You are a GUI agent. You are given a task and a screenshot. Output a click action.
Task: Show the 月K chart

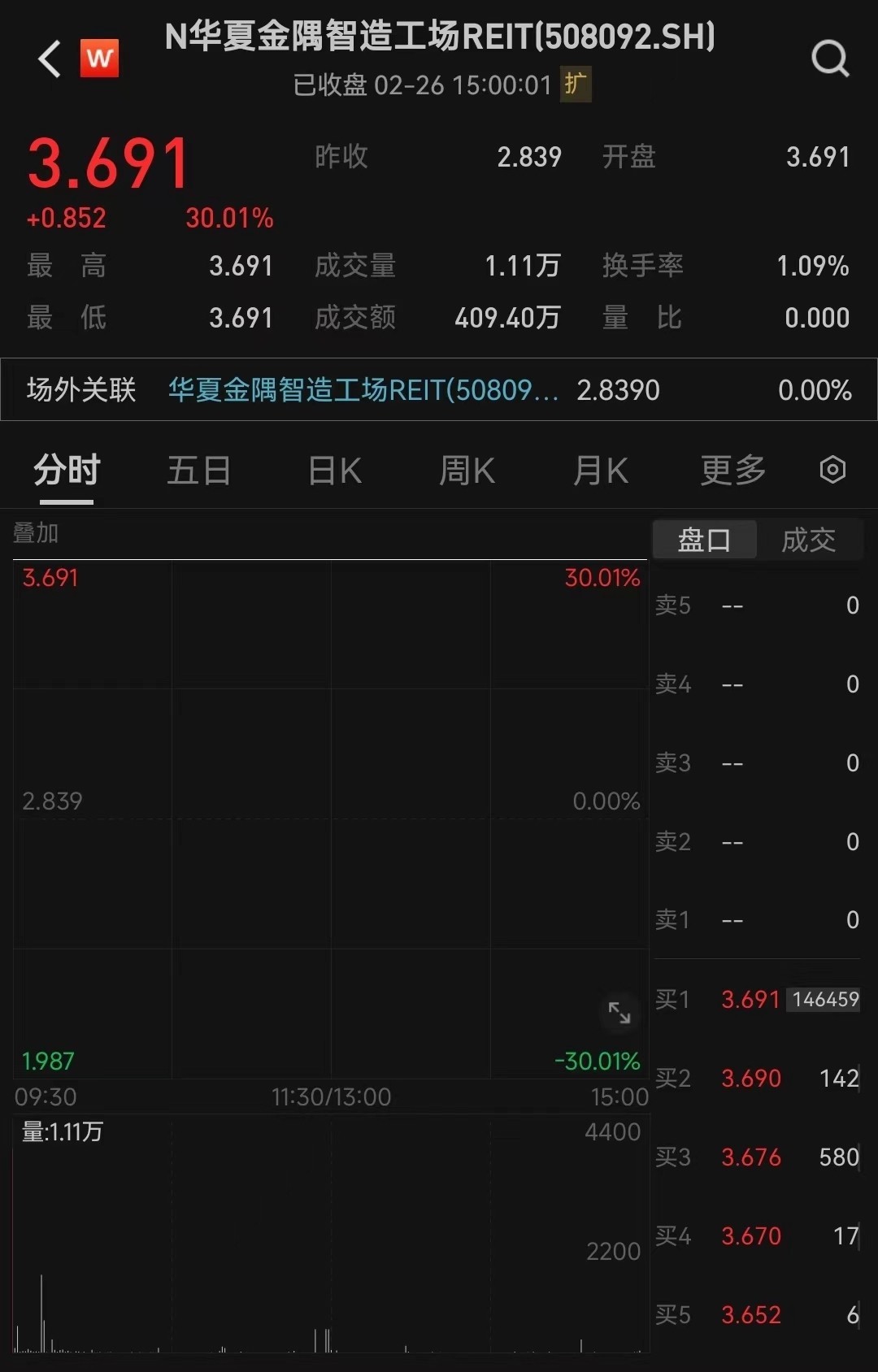(600, 471)
